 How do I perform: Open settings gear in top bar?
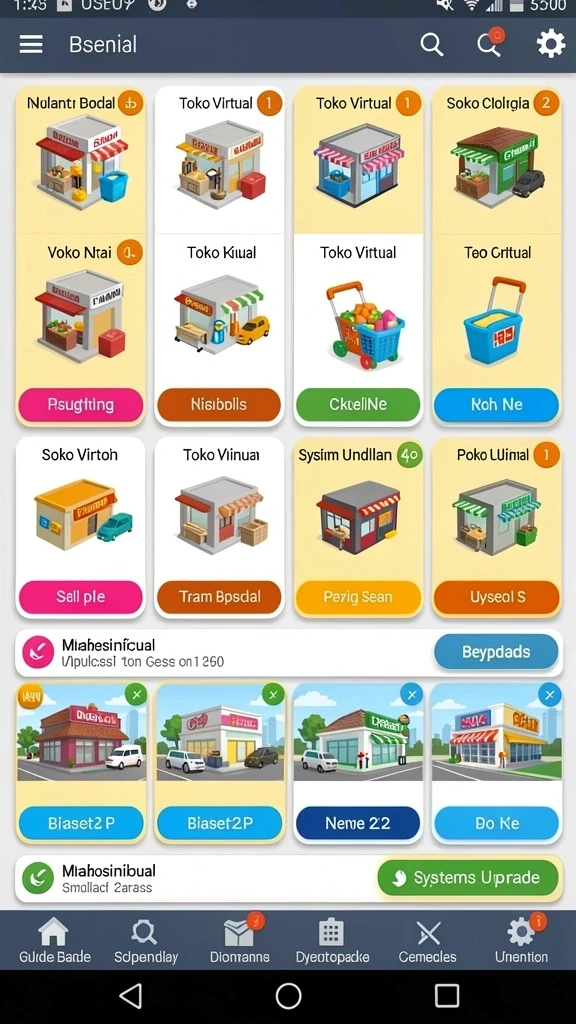[x=551, y=44]
